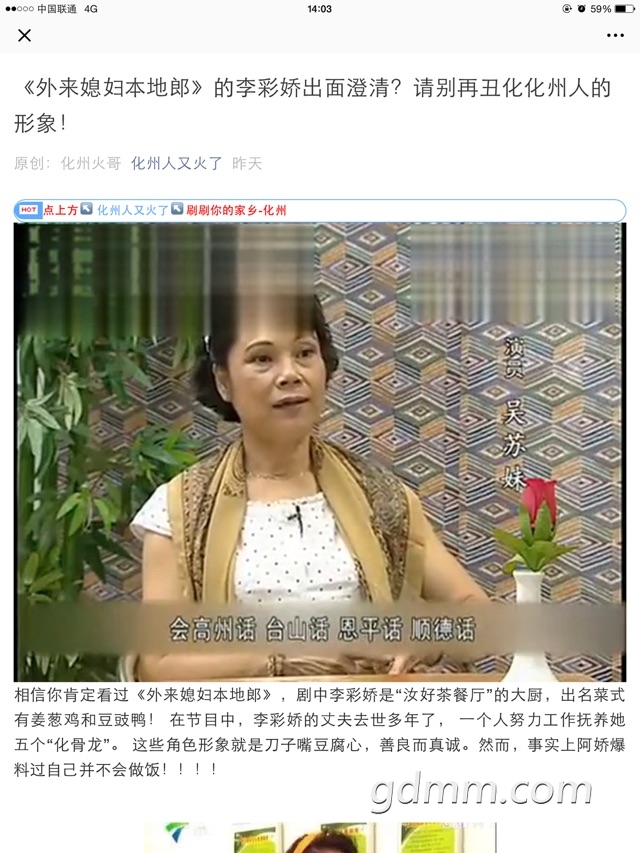640x853 pixels.
Task: View the article's interview photo full size
Action: (x=319, y=452)
